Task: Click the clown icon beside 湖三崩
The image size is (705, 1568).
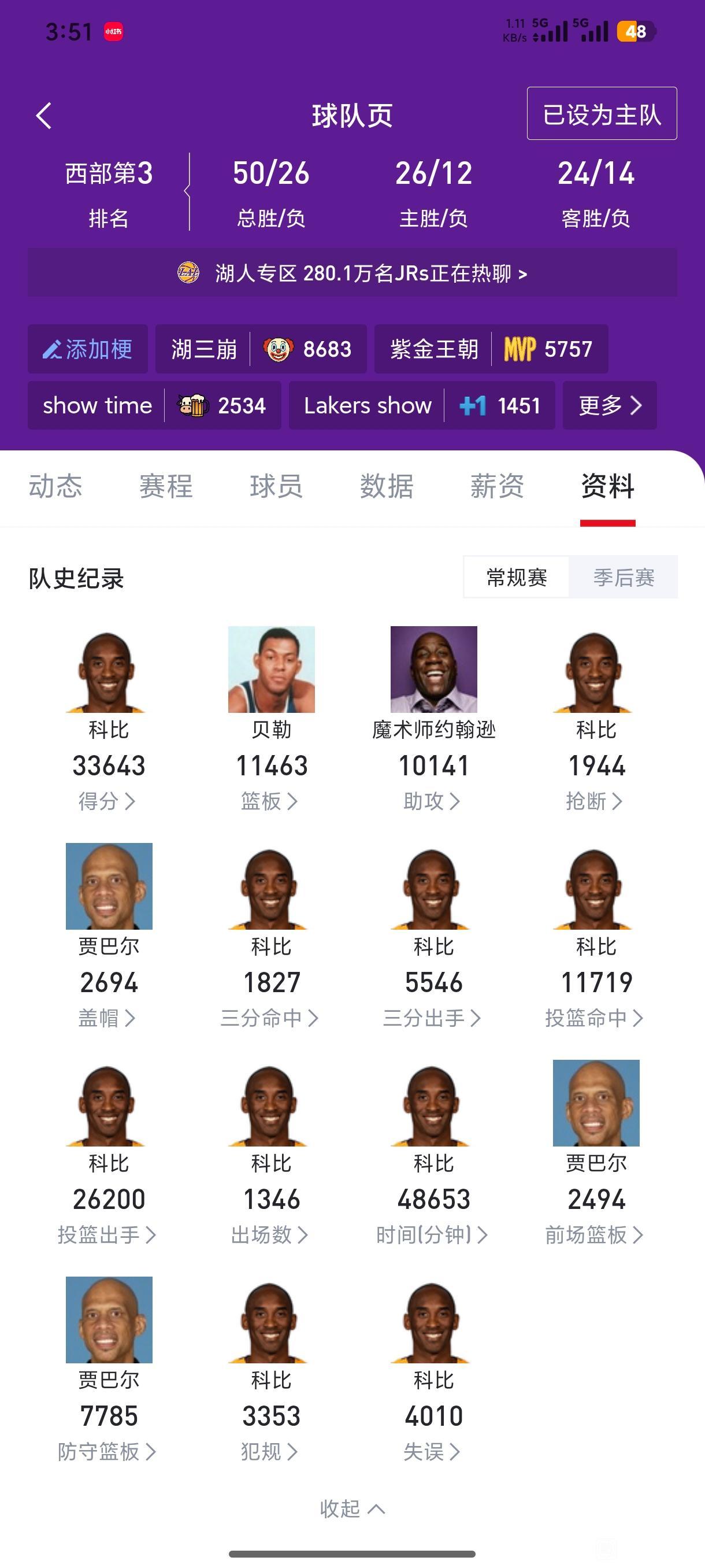Action: click(279, 349)
